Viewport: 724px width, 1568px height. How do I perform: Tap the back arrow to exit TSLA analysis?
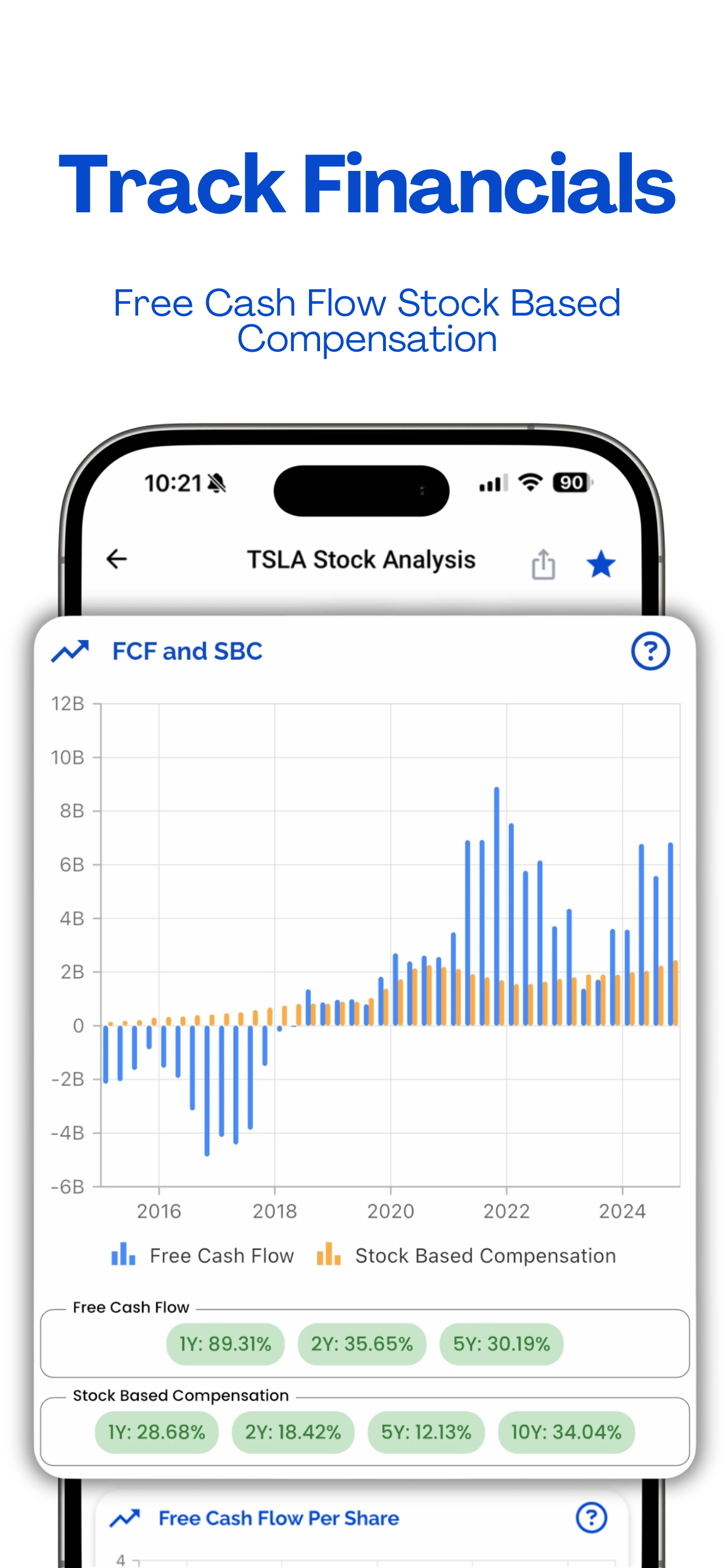(117, 560)
